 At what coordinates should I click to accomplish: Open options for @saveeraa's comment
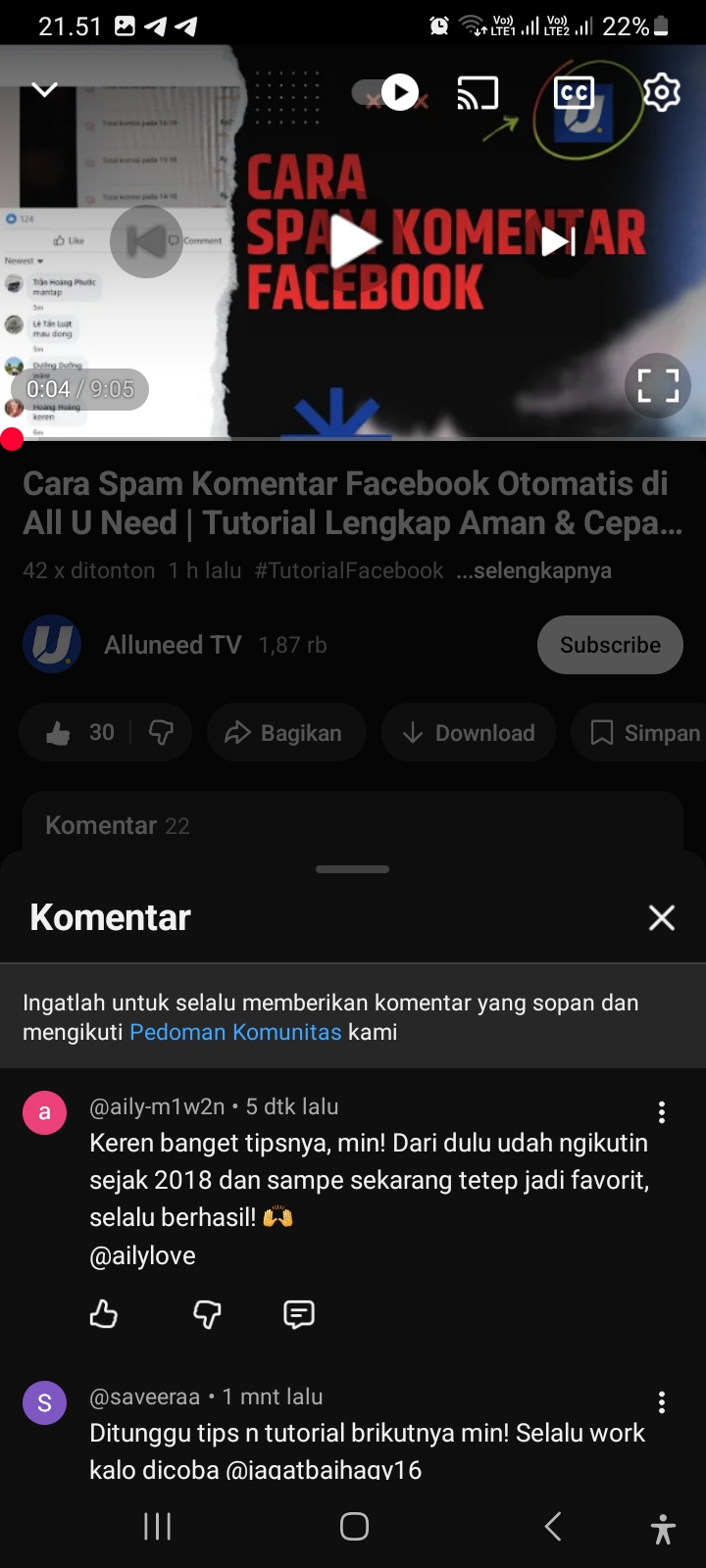pyautogui.click(x=662, y=1402)
